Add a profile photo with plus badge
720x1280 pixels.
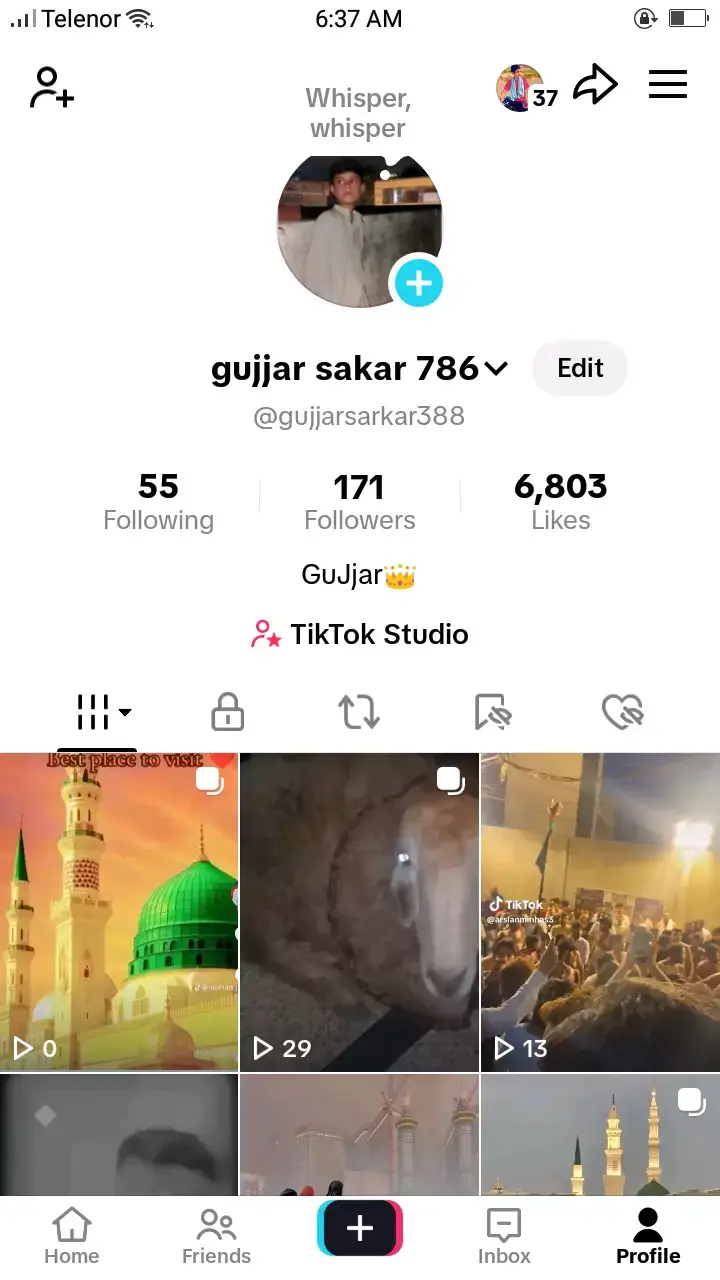[418, 284]
